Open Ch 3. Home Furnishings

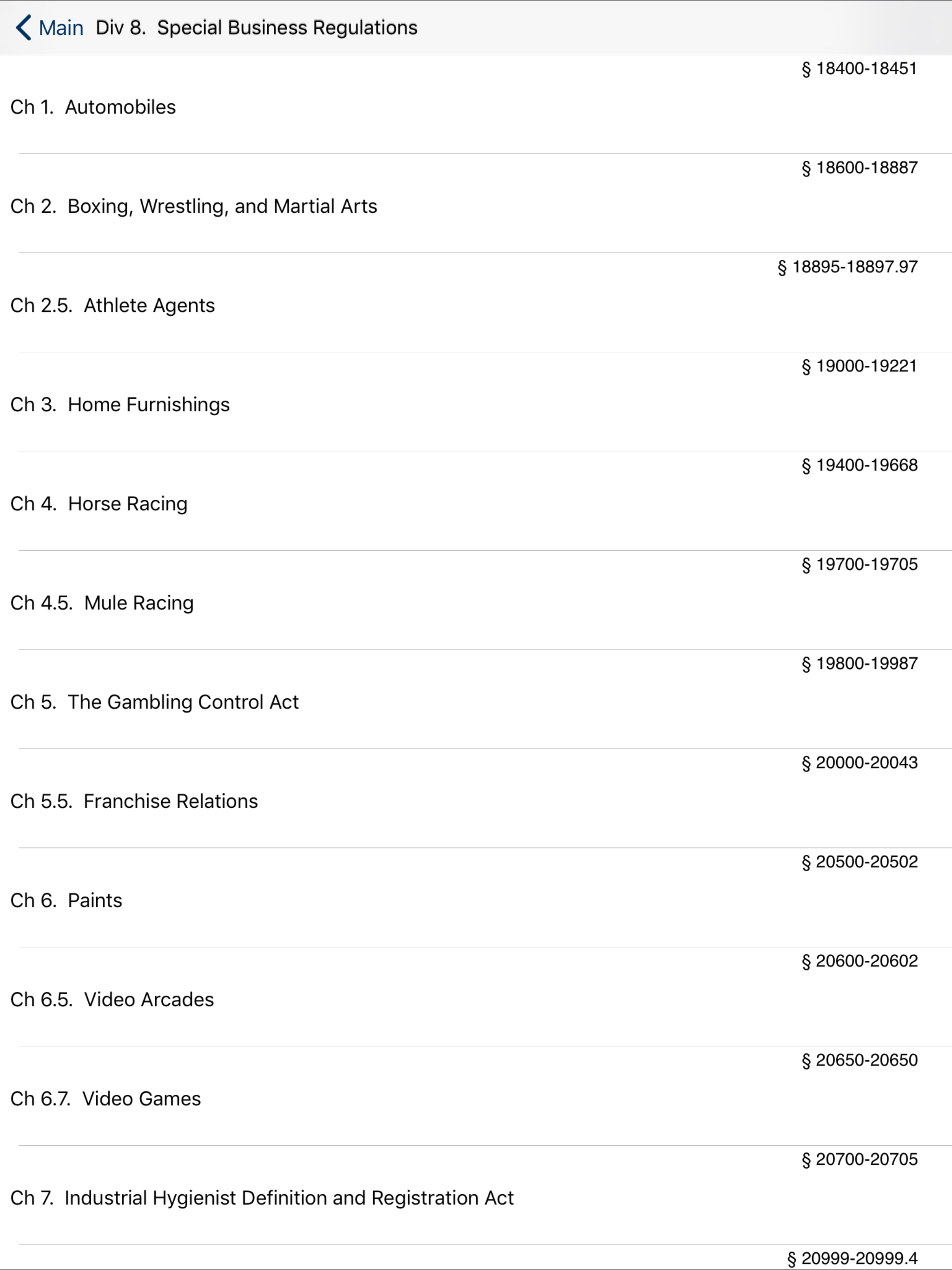119,404
